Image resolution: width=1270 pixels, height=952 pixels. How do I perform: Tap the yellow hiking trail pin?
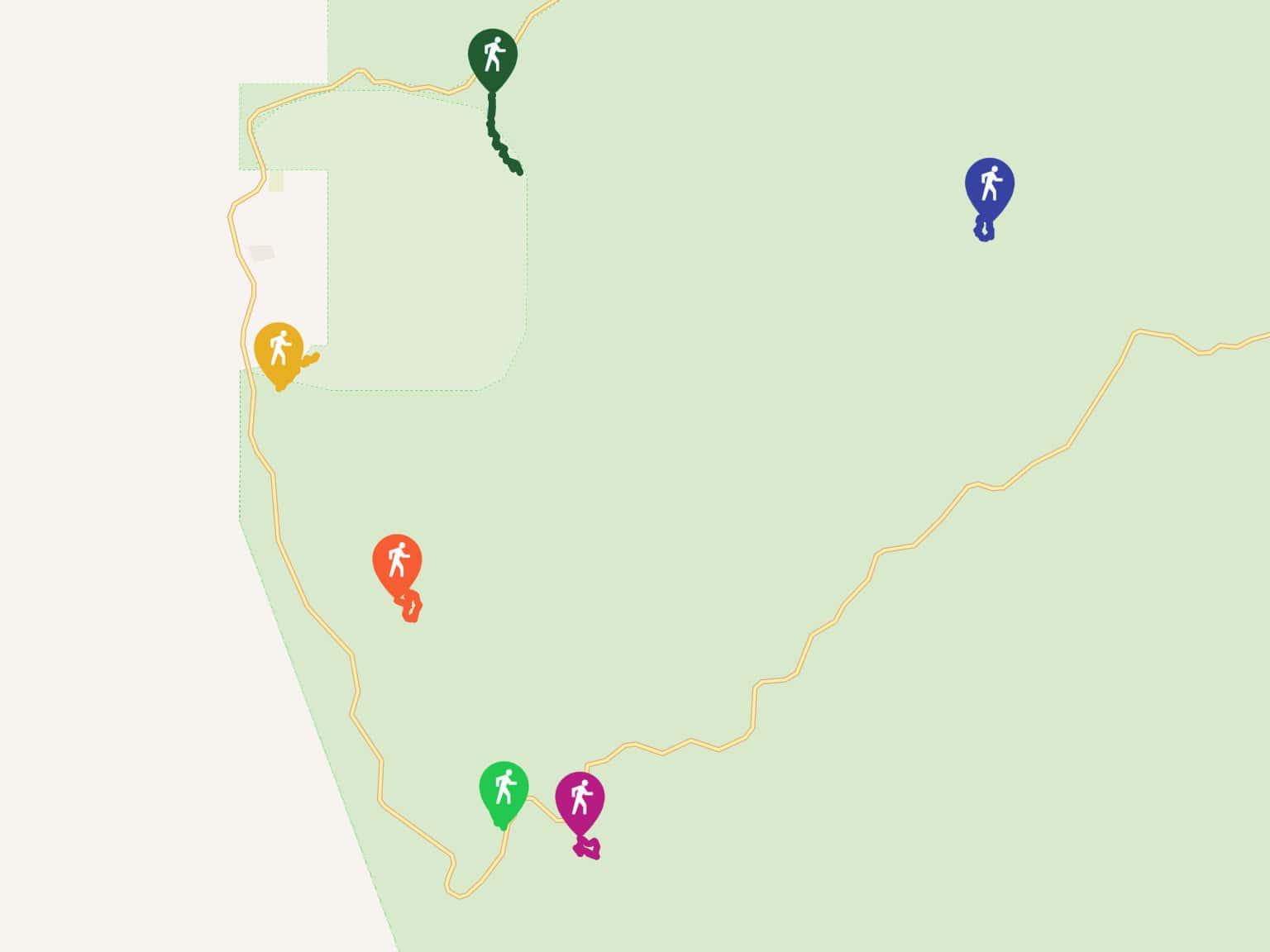tap(279, 350)
